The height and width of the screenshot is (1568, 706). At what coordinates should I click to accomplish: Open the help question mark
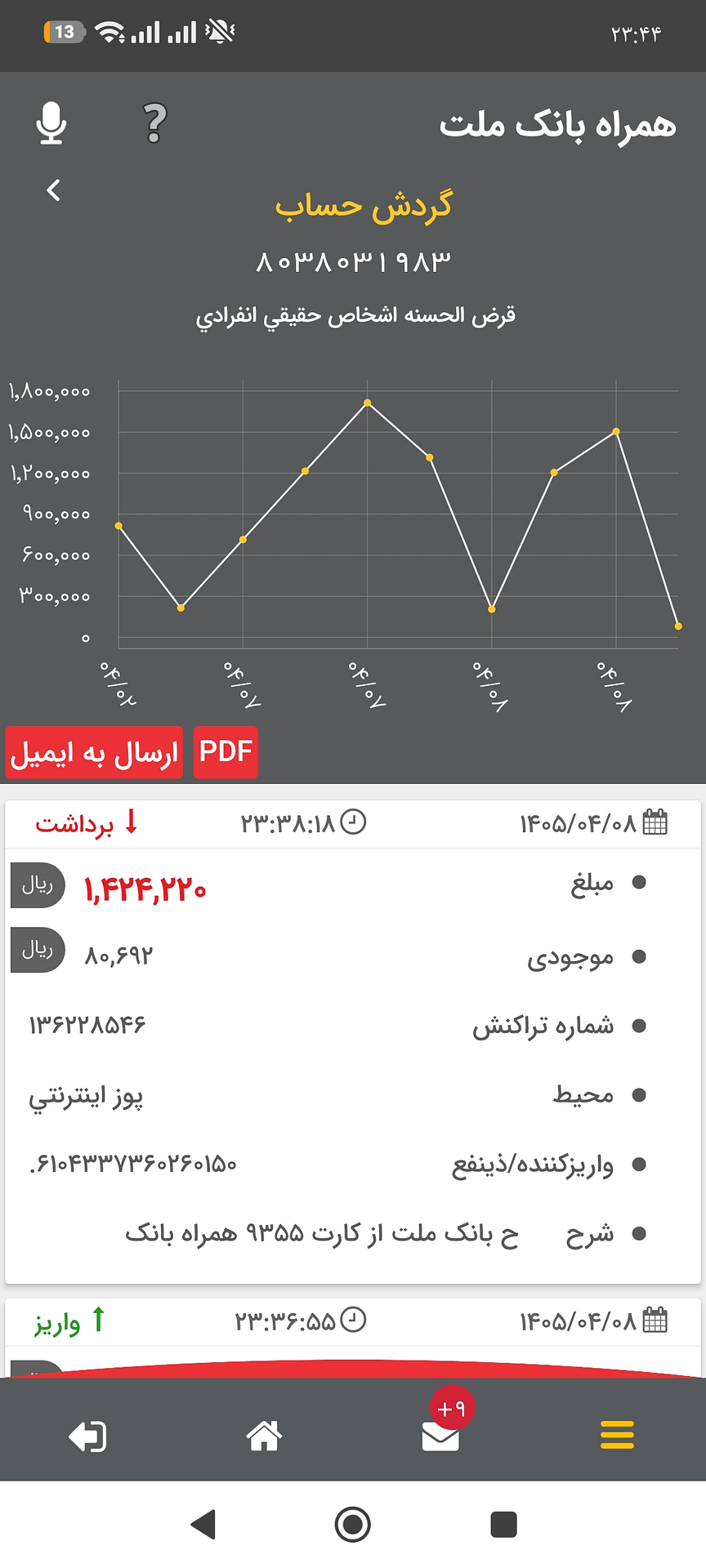point(155,123)
